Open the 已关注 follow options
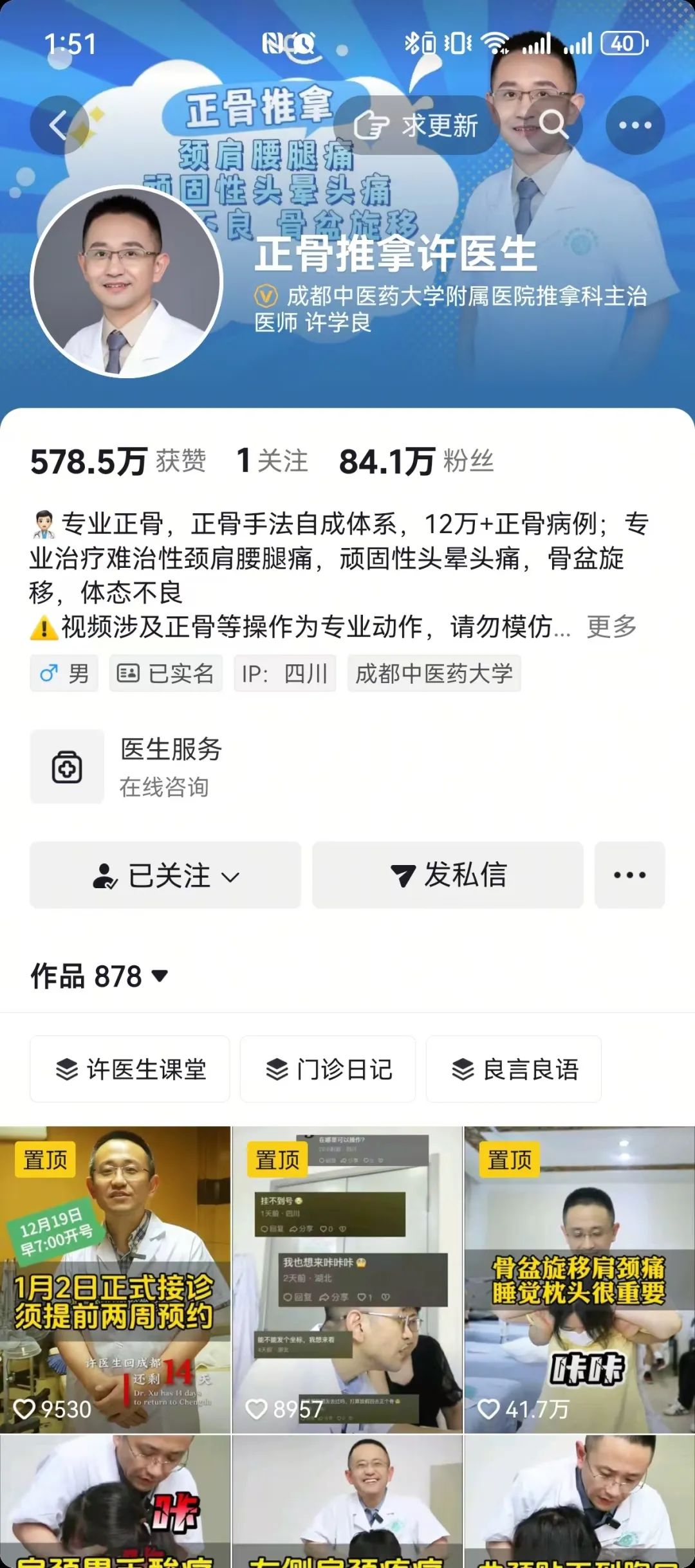This screenshot has height=1568, width=695. 165,875
